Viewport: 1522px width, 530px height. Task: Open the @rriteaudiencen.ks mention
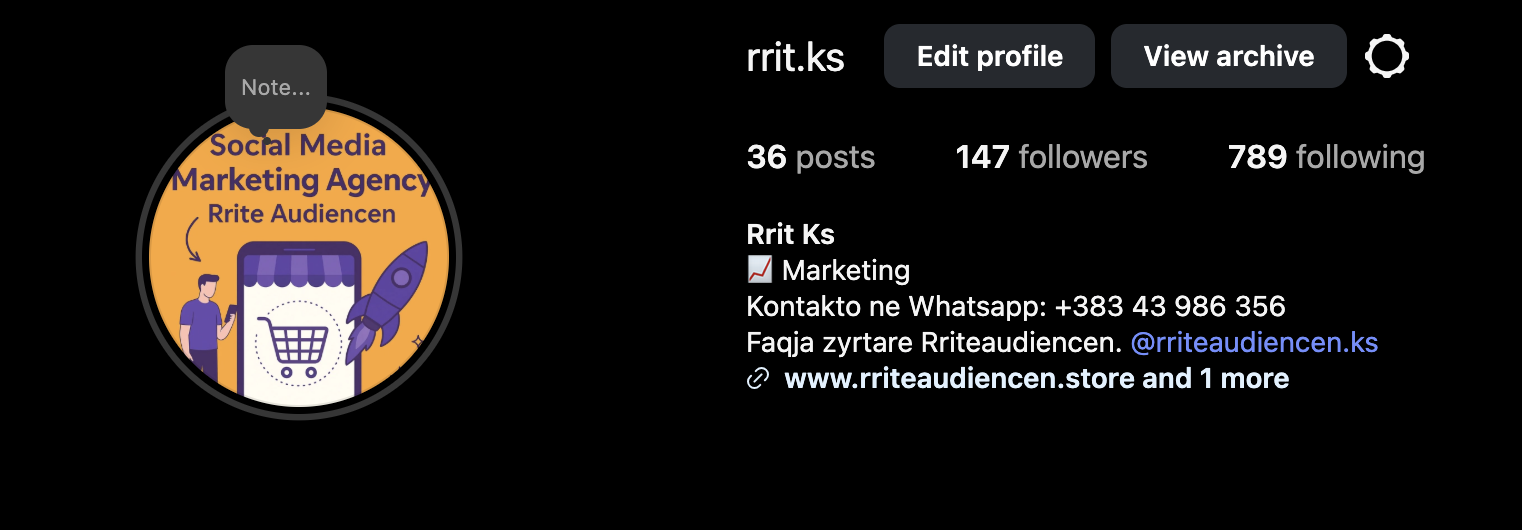pos(1254,342)
